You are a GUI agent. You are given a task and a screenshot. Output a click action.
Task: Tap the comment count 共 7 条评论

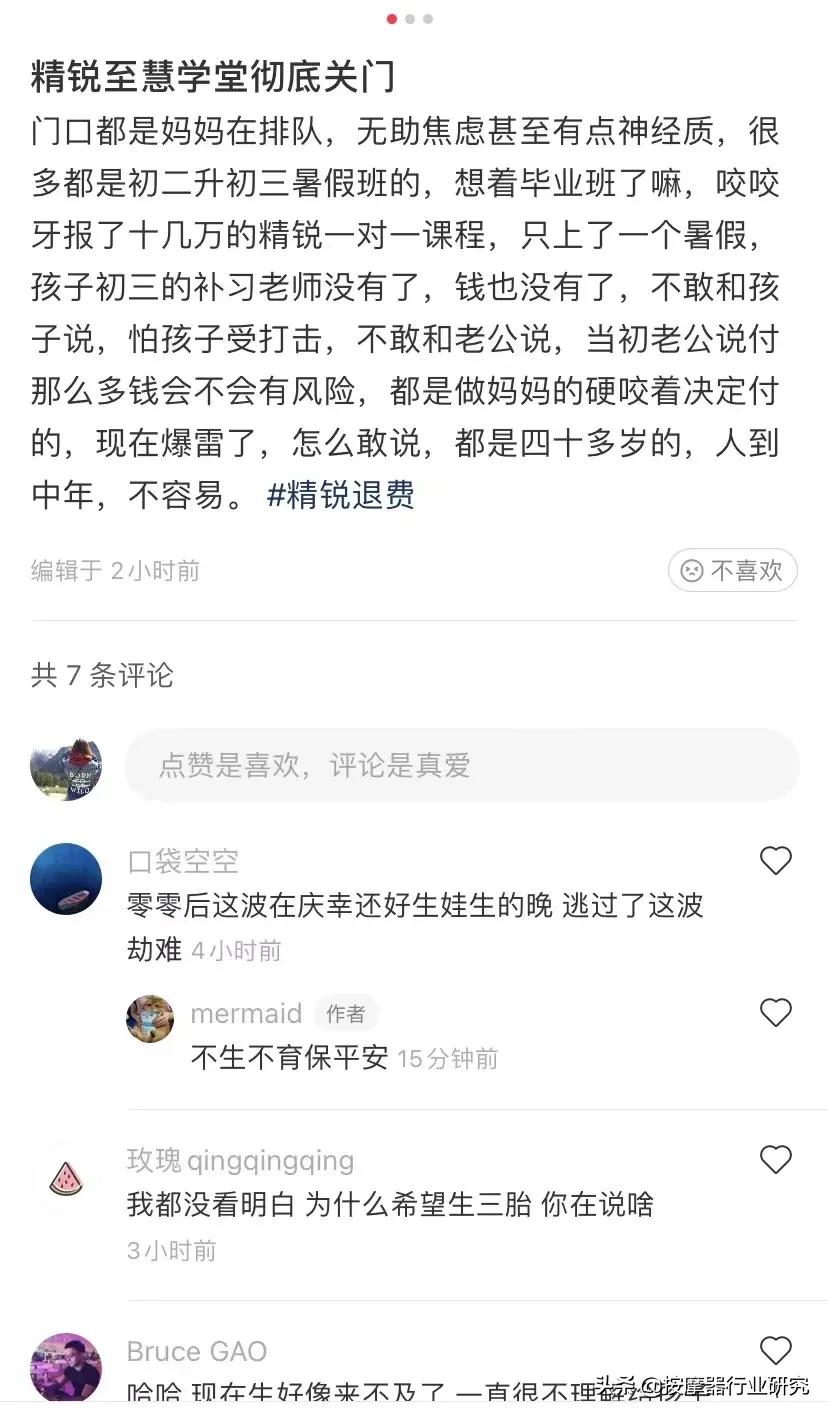click(x=102, y=677)
